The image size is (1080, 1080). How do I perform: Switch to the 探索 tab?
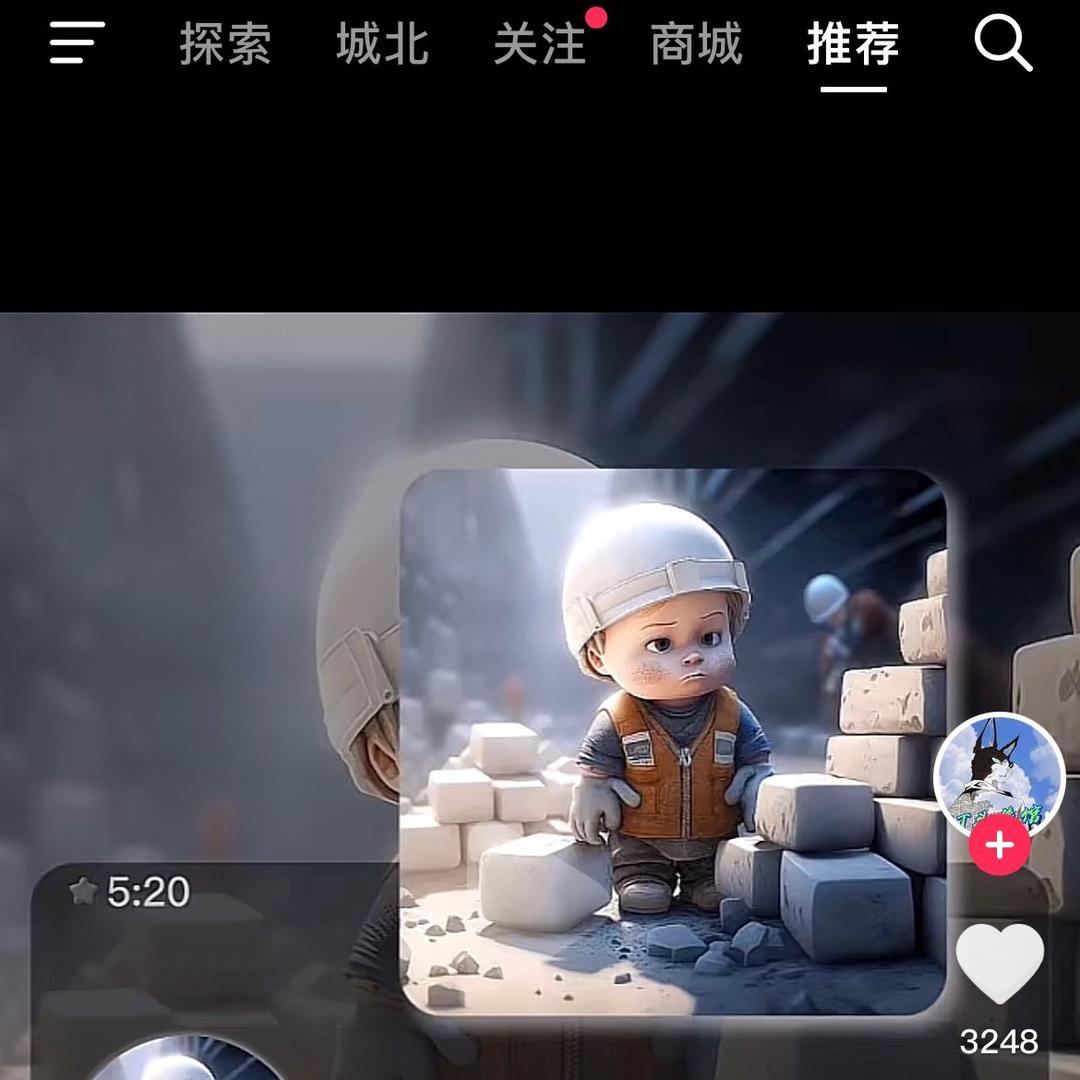(x=225, y=45)
